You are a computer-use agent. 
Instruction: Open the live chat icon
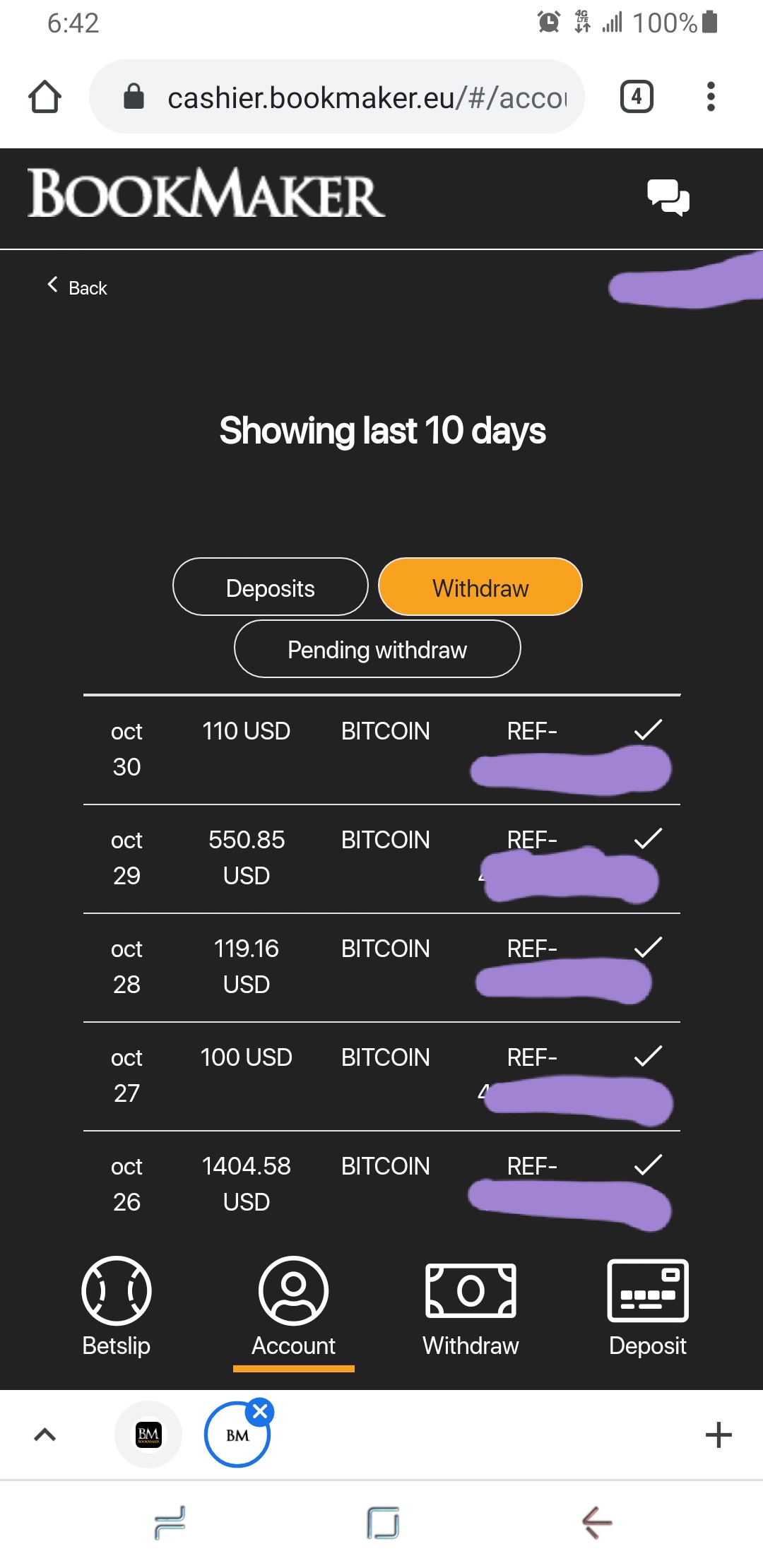[x=668, y=197]
